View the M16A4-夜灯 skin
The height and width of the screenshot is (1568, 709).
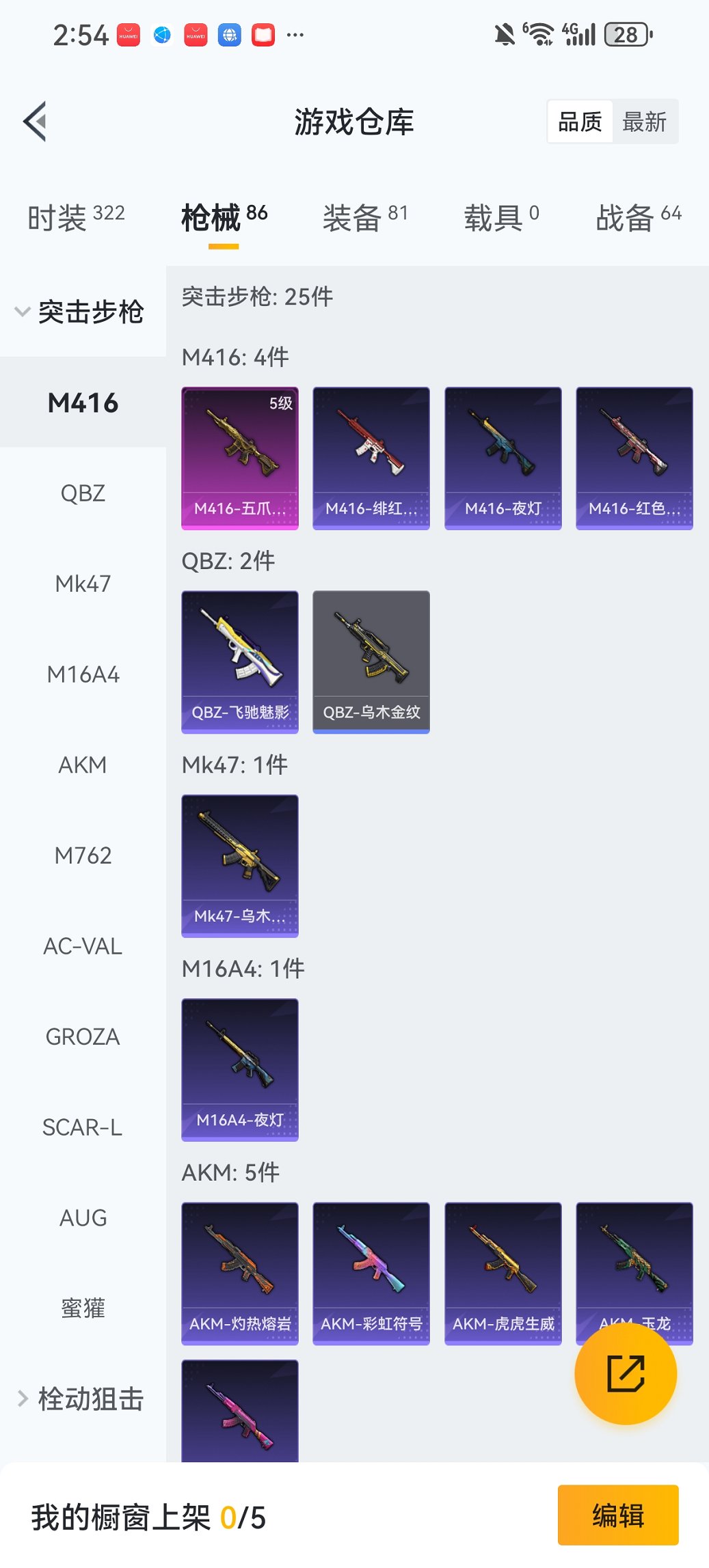click(x=240, y=1069)
